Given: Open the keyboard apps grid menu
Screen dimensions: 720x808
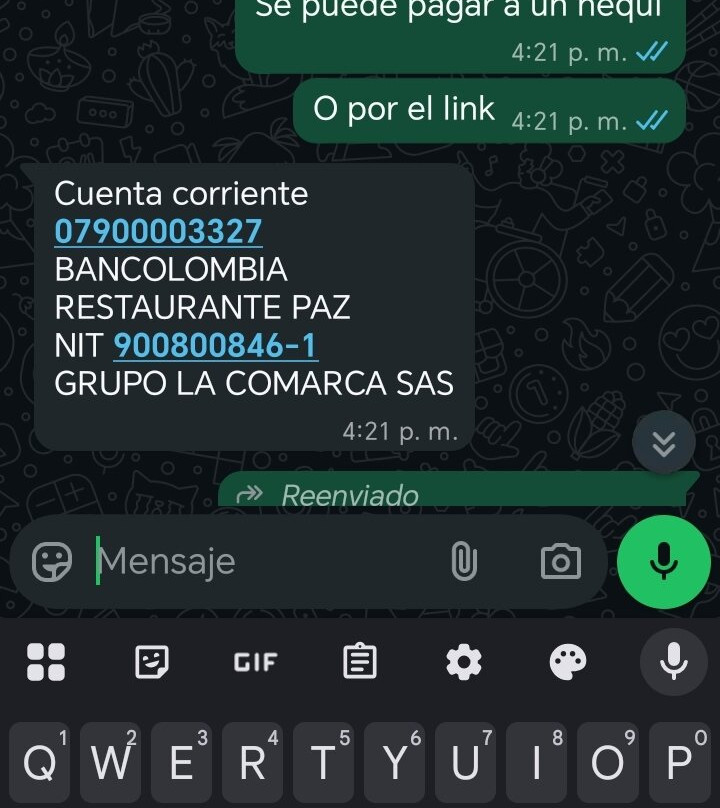Looking at the screenshot, I should pyautogui.click(x=46, y=661).
